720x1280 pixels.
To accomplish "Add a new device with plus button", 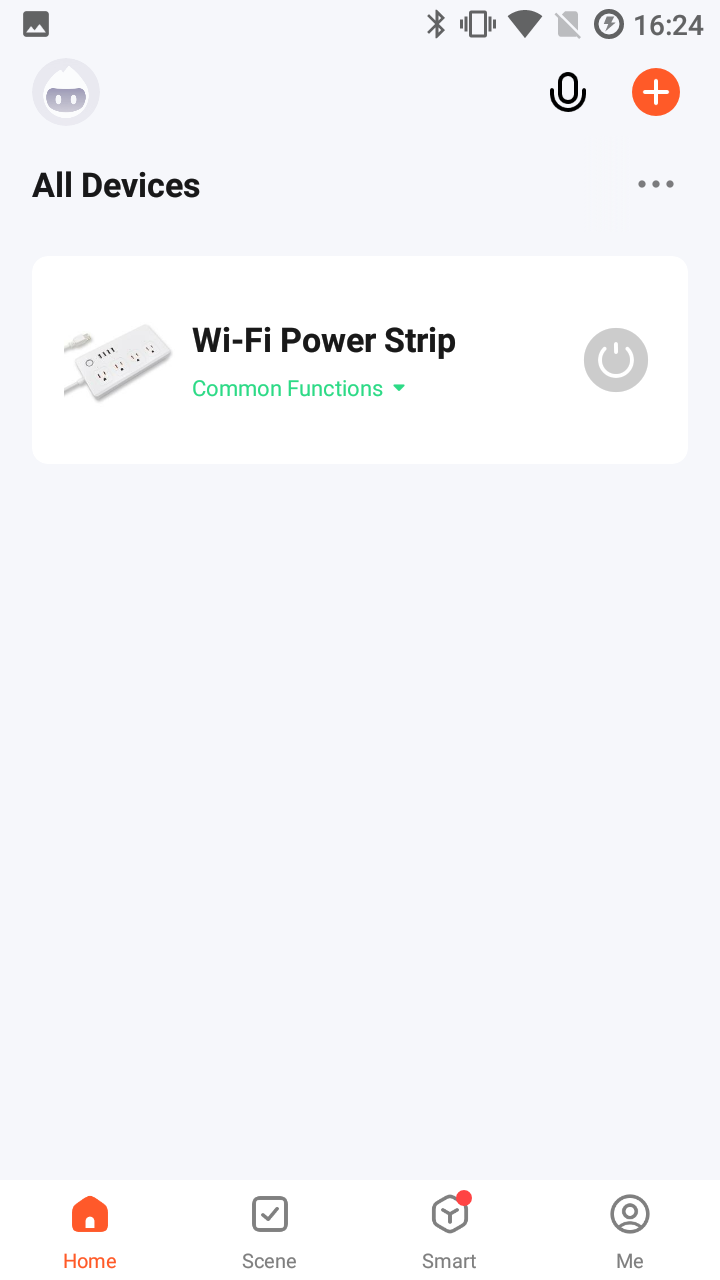I will coord(656,92).
